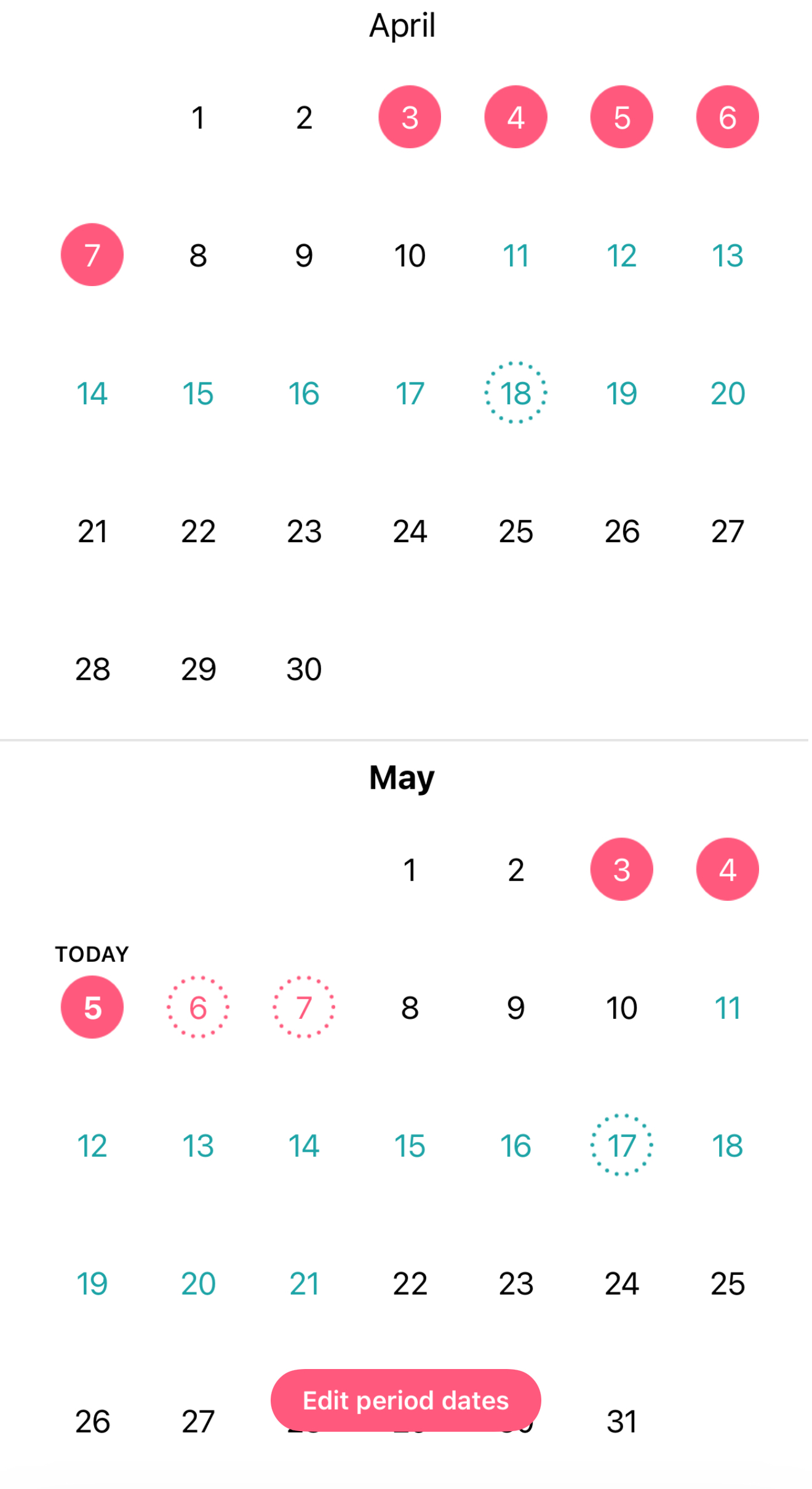Tap April 21 on the calendar

[92, 531]
